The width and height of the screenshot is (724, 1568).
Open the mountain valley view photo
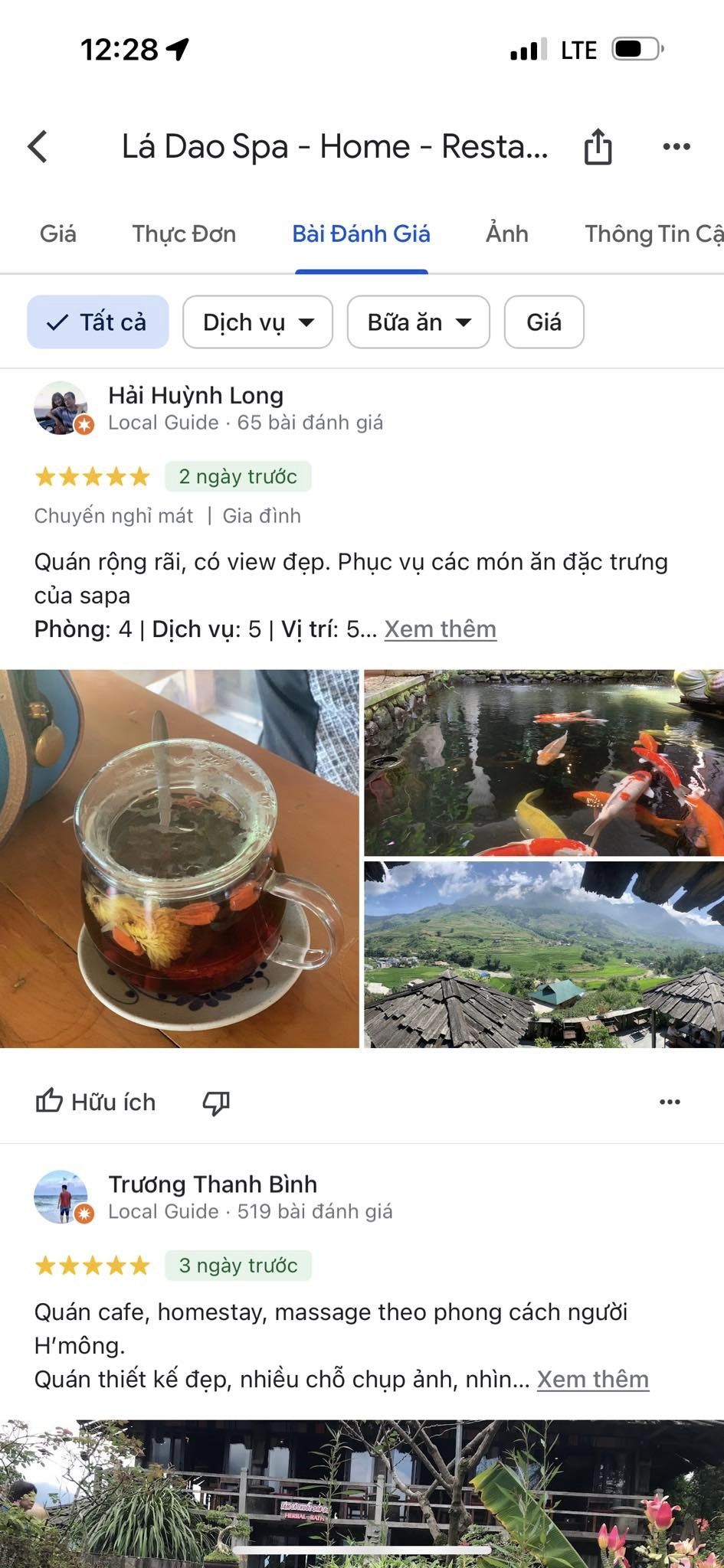[x=544, y=955]
